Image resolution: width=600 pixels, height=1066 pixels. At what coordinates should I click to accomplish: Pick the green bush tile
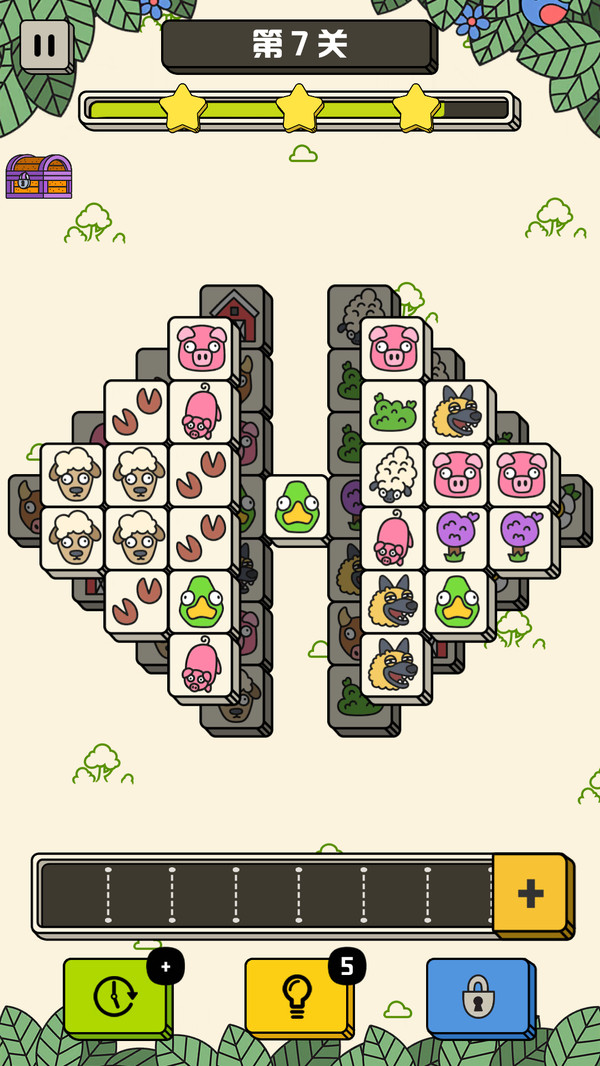click(x=392, y=412)
